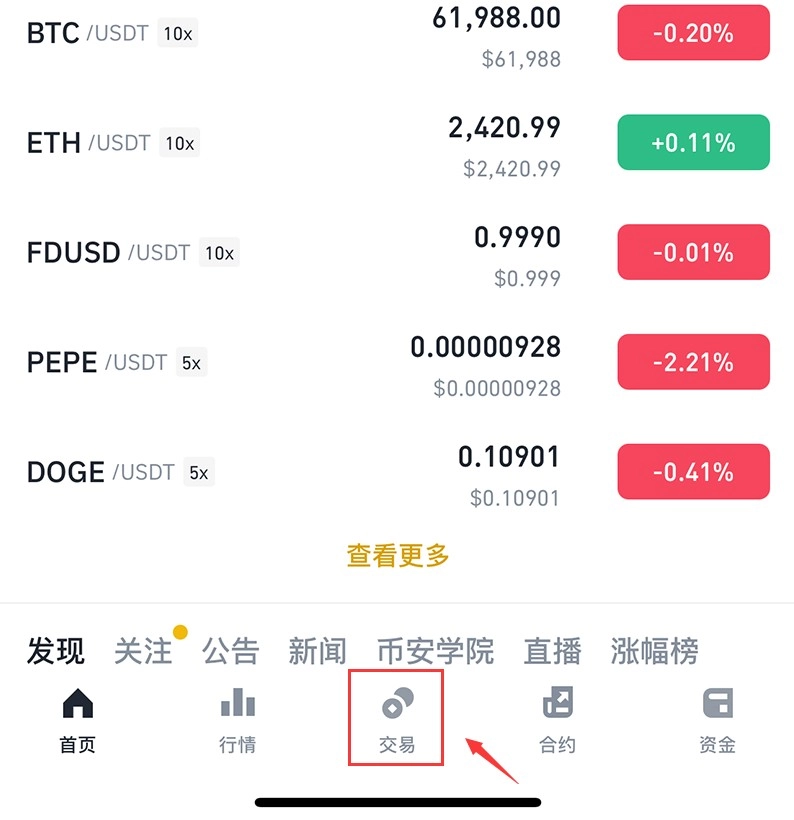Open the 涨幅榜 tab
The image size is (794, 820).
coord(654,652)
